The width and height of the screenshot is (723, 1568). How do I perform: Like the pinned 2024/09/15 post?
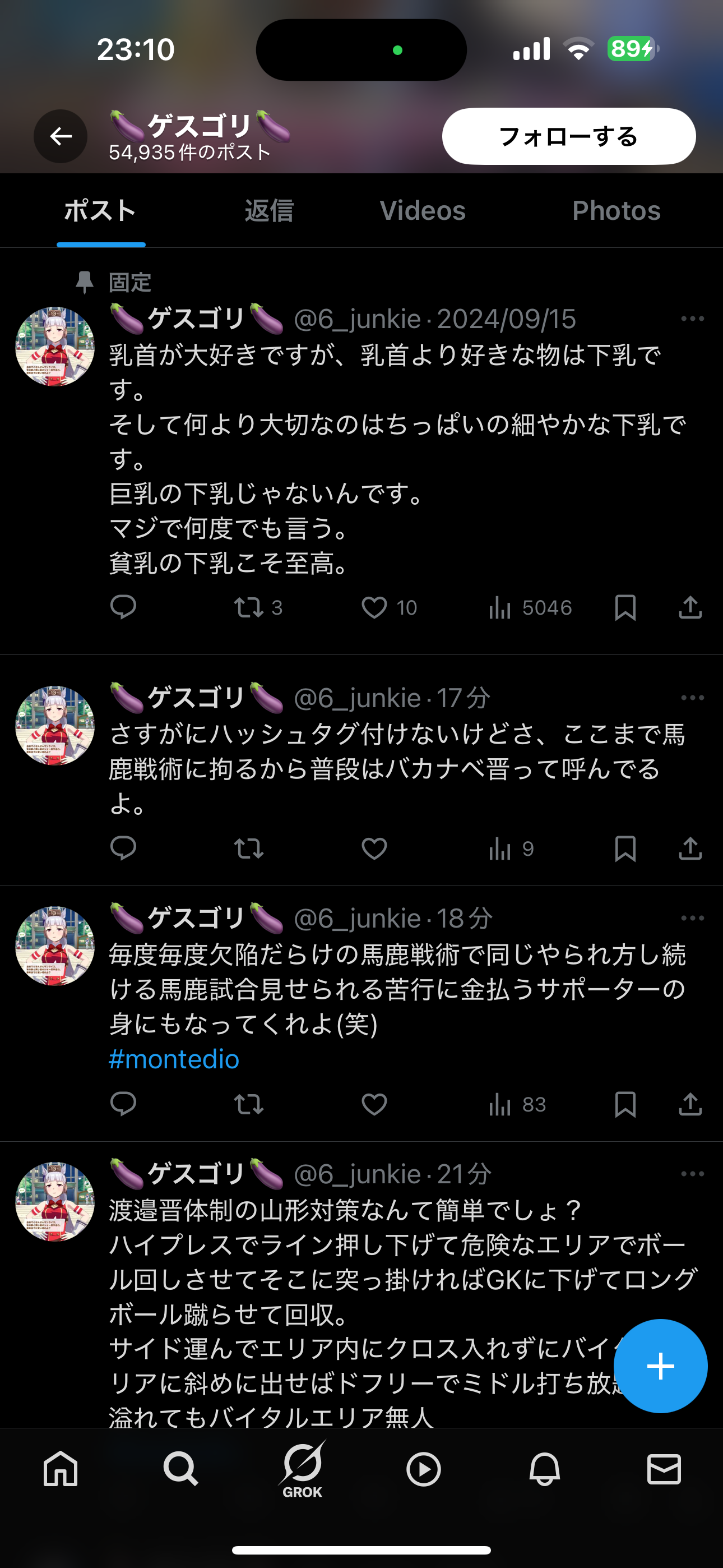[x=374, y=607]
